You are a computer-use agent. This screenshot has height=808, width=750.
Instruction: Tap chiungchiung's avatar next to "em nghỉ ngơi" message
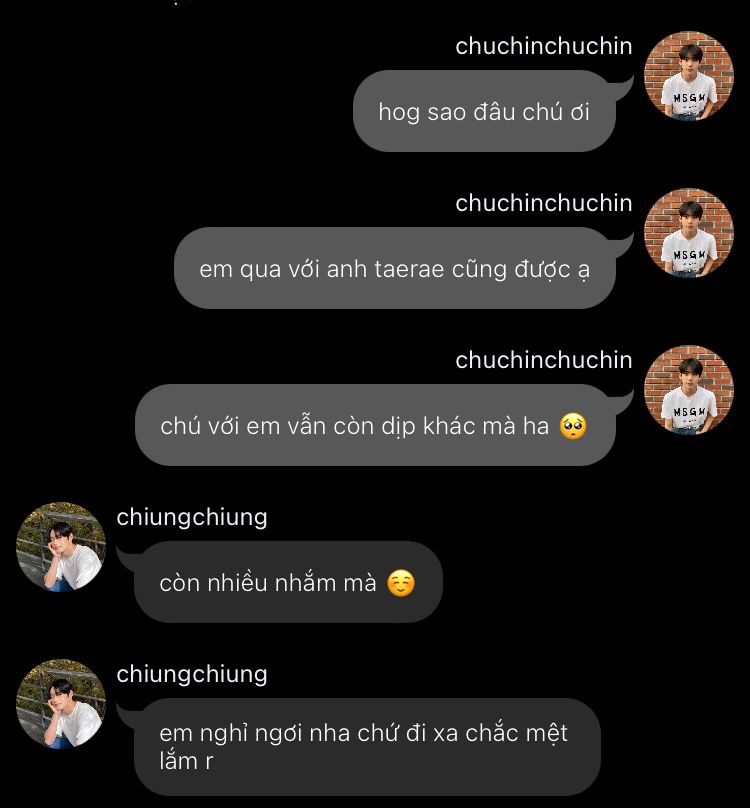tap(61, 703)
